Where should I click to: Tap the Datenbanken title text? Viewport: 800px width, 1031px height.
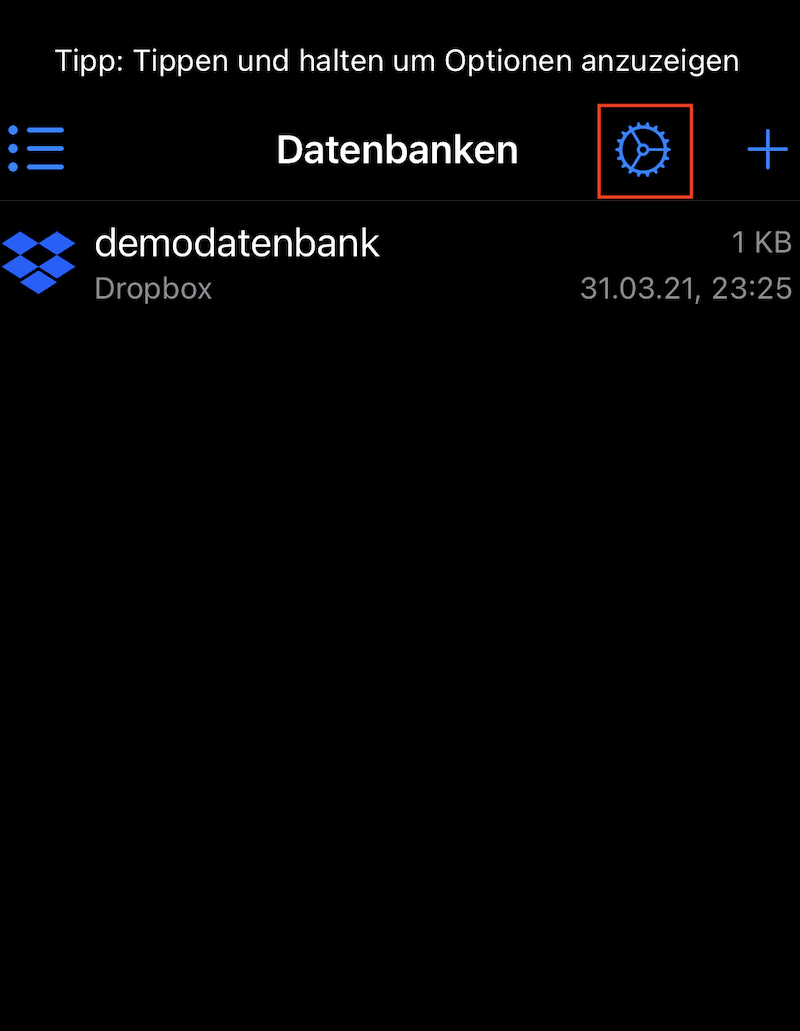tap(397, 149)
